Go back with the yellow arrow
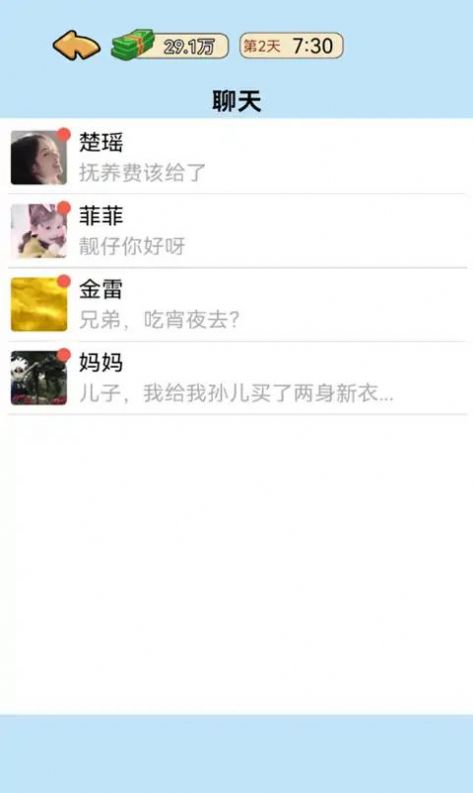Image resolution: width=473 pixels, height=793 pixels. coord(76,46)
